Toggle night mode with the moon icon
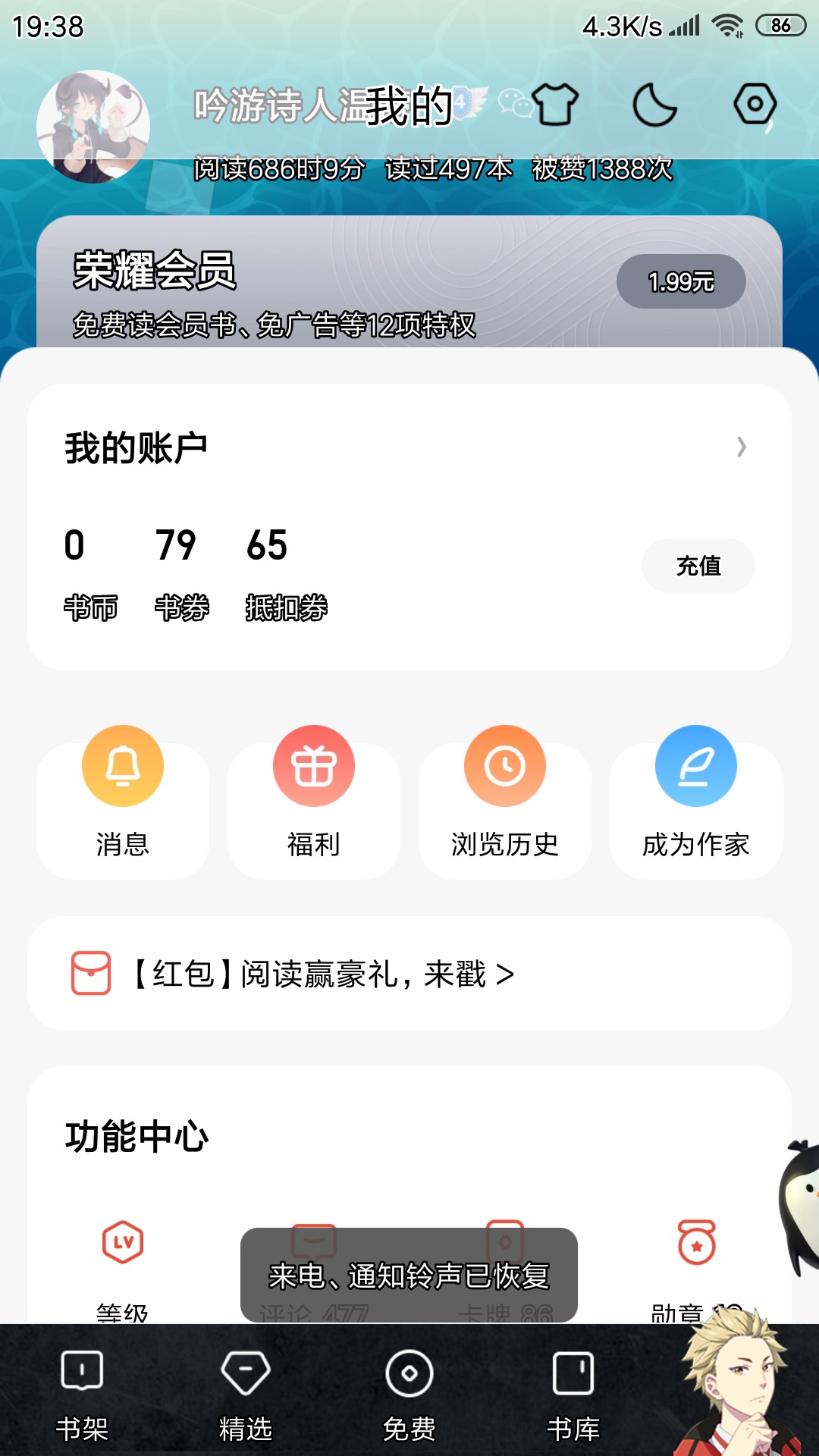Viewport: 819px width, 1456px height. pyautogui.click(x=654, y=105)
